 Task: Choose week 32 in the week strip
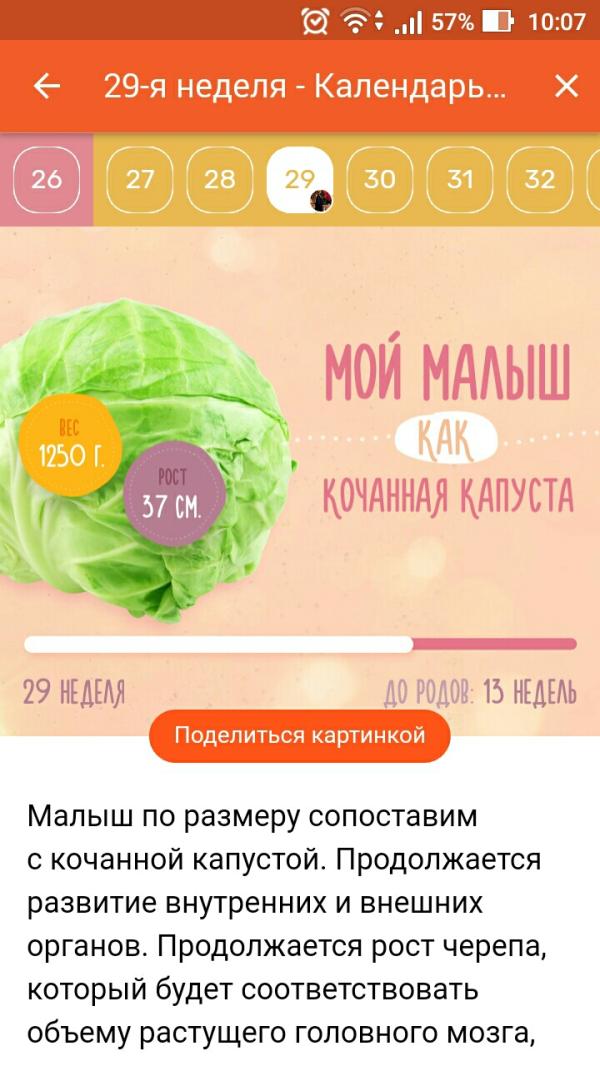(x=540, y=179)
